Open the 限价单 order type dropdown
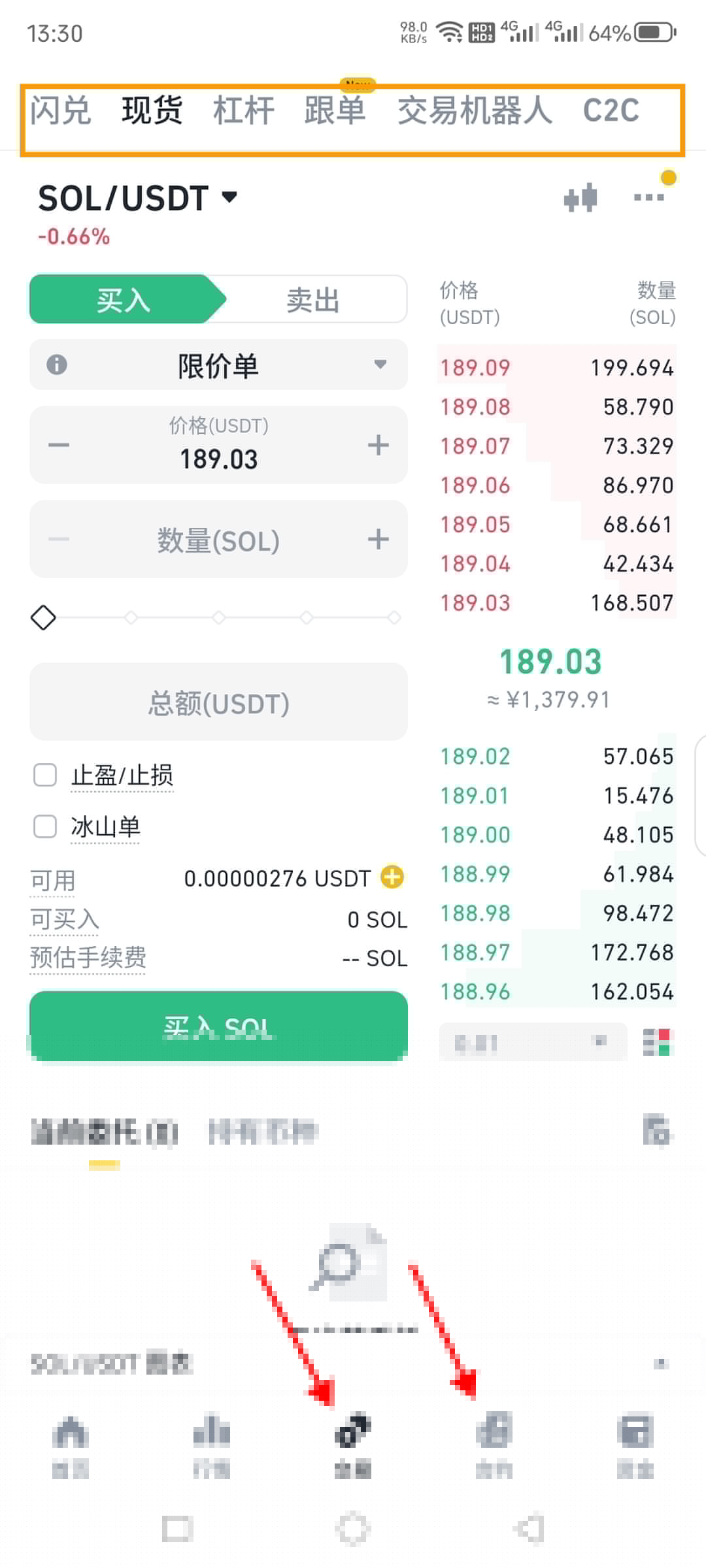The image size is (706, 1568). (219, 366)
